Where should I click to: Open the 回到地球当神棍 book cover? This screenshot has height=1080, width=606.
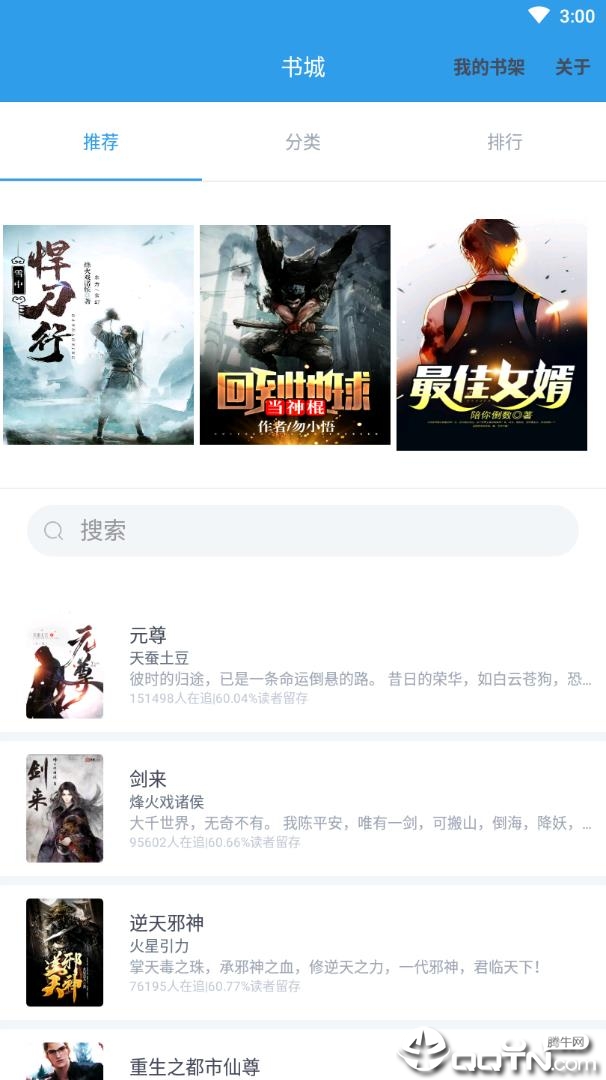pos(295,335)
